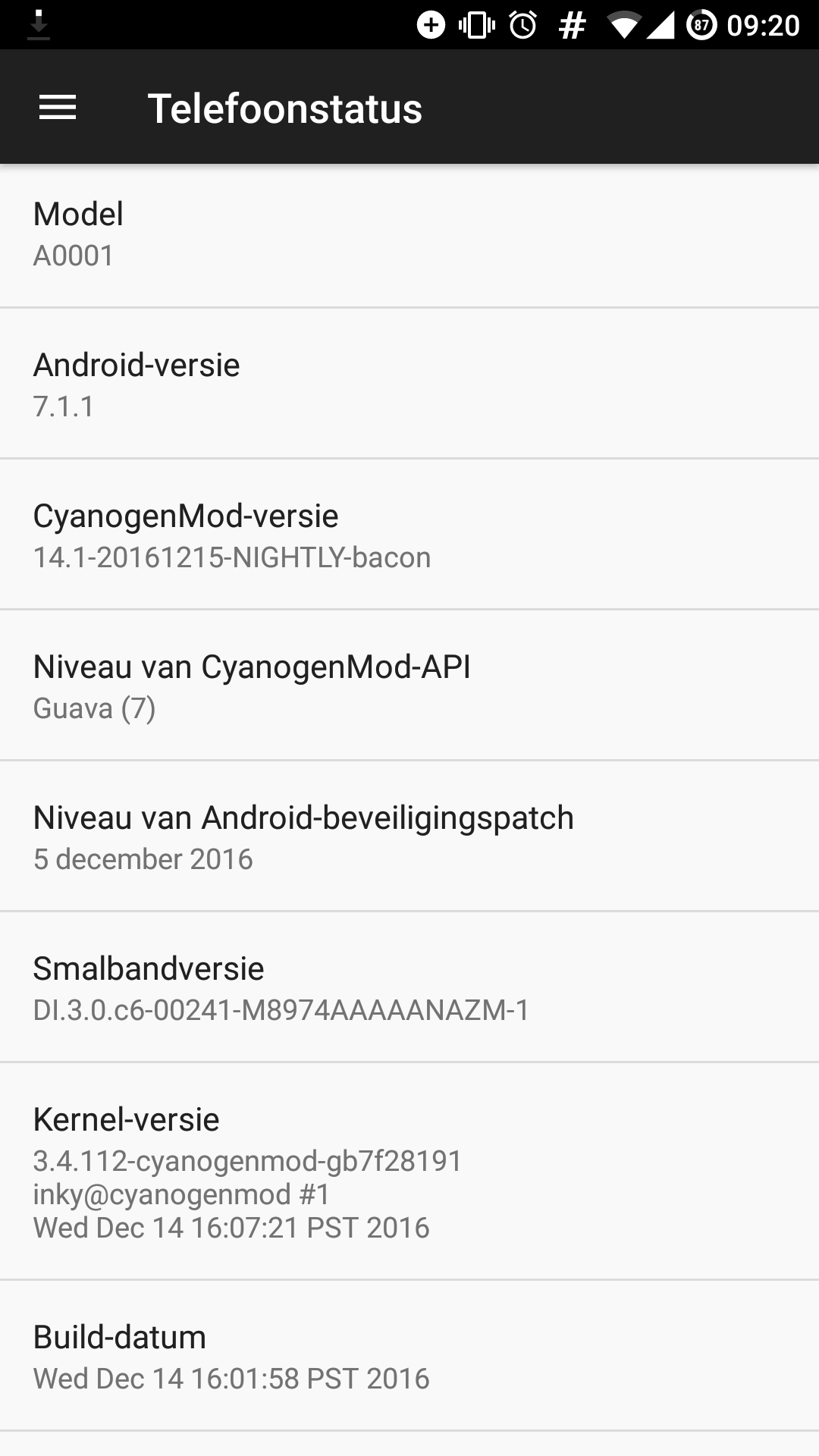Screen dimensions: 819x1456
Task: Tap the Model A0001 row
Action: pyautogui.click(x=409, y=236)
